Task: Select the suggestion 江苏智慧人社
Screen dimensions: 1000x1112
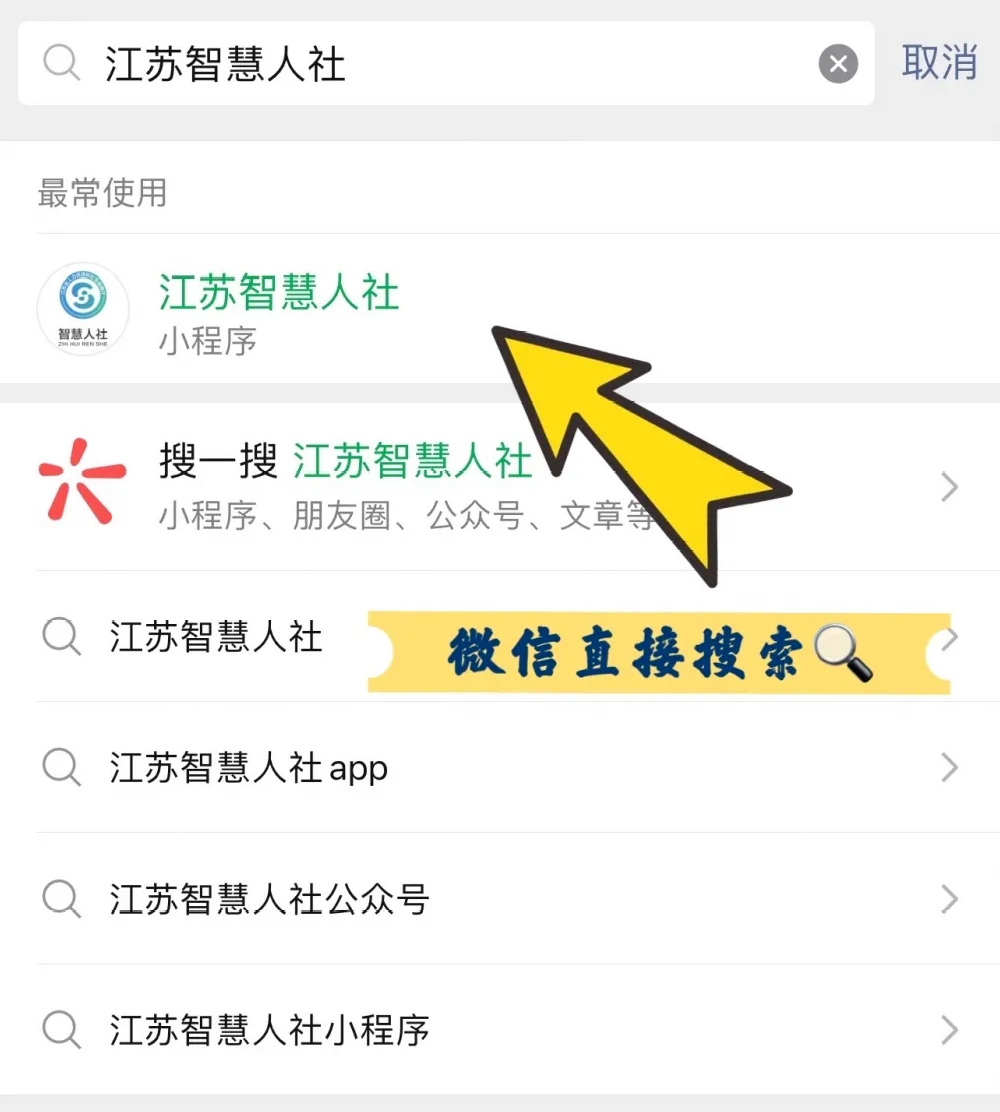Action: point(217,637)
